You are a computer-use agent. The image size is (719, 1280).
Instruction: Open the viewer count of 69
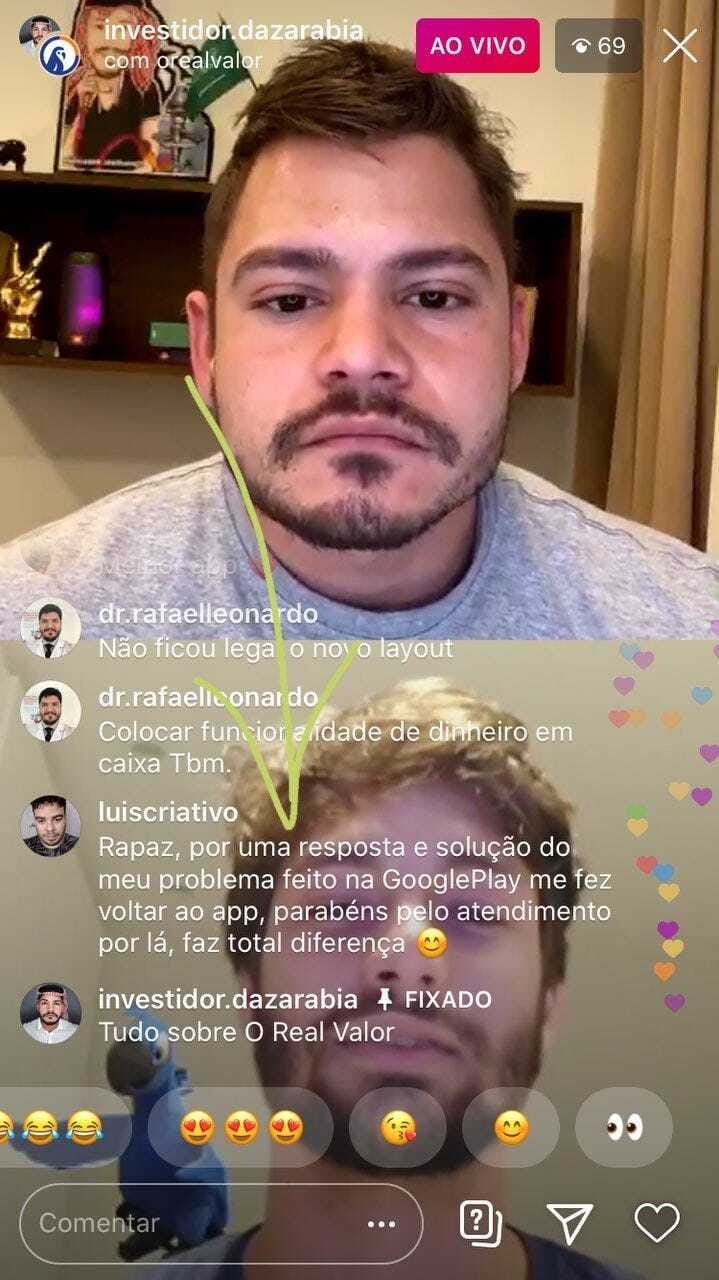coord(599,46)
